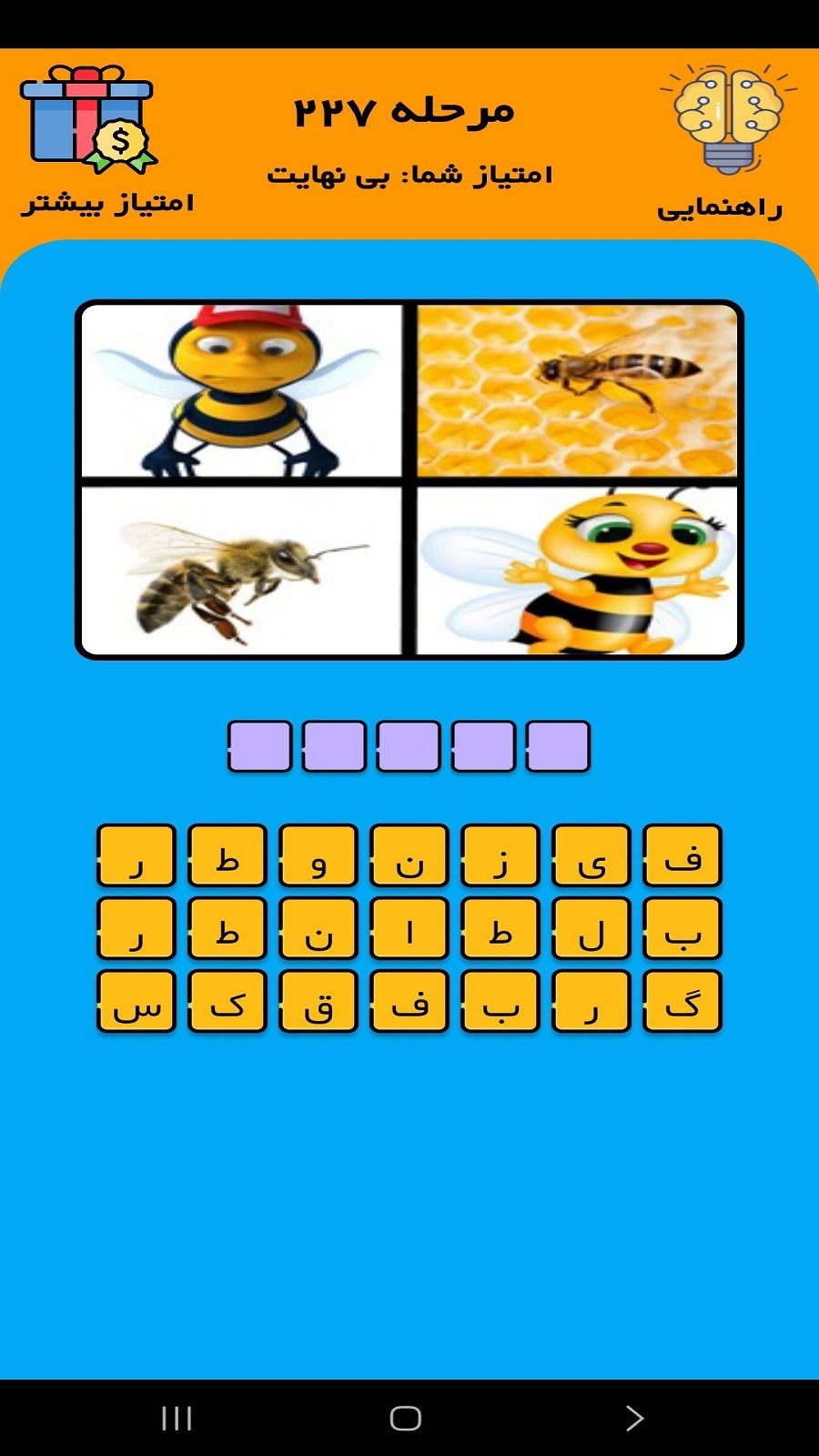Select the letter tile س
This screenshot has height=1456, width=819.
(x=136, y=1001)
